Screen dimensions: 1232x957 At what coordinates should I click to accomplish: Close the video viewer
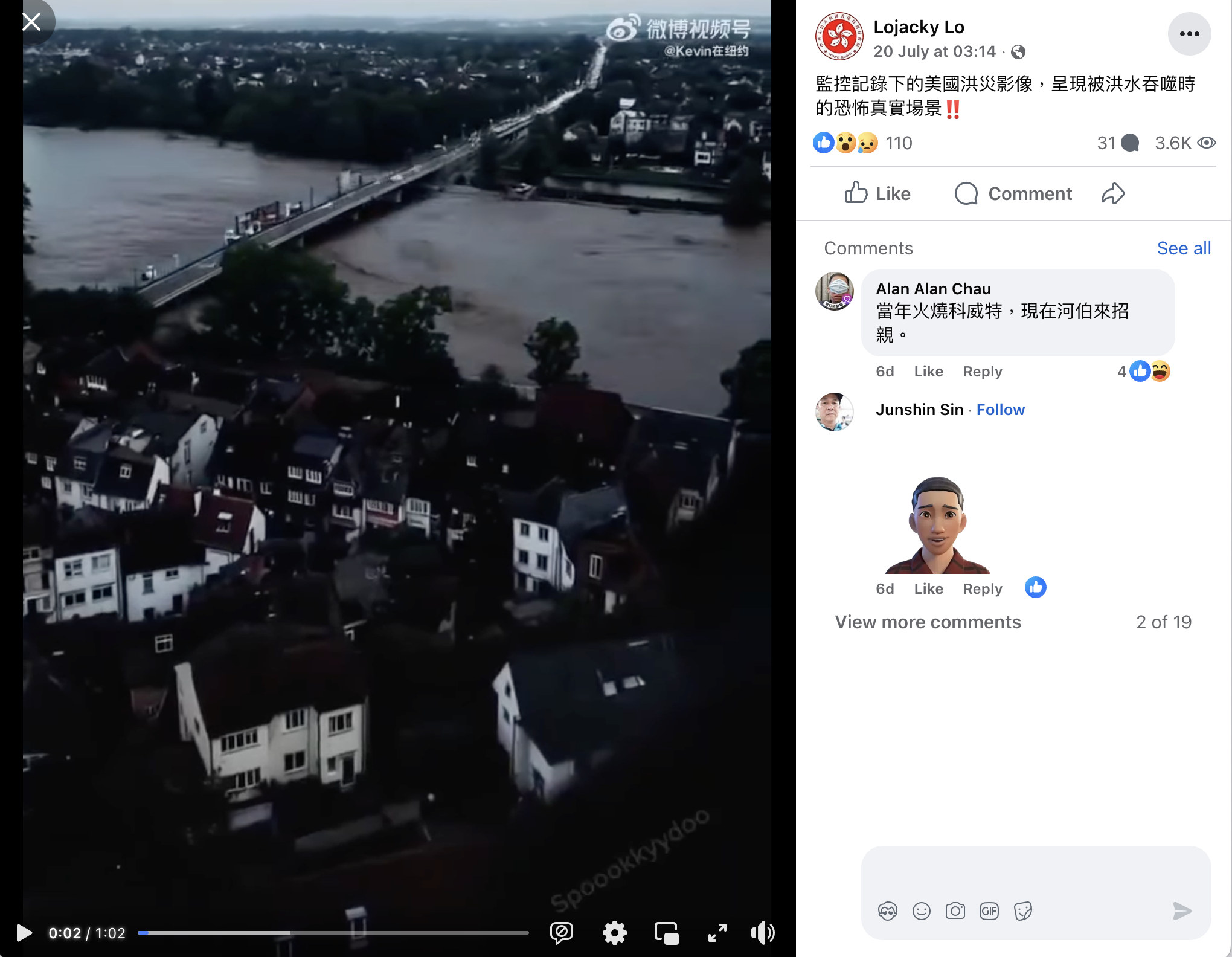click(x=31, y=22)
